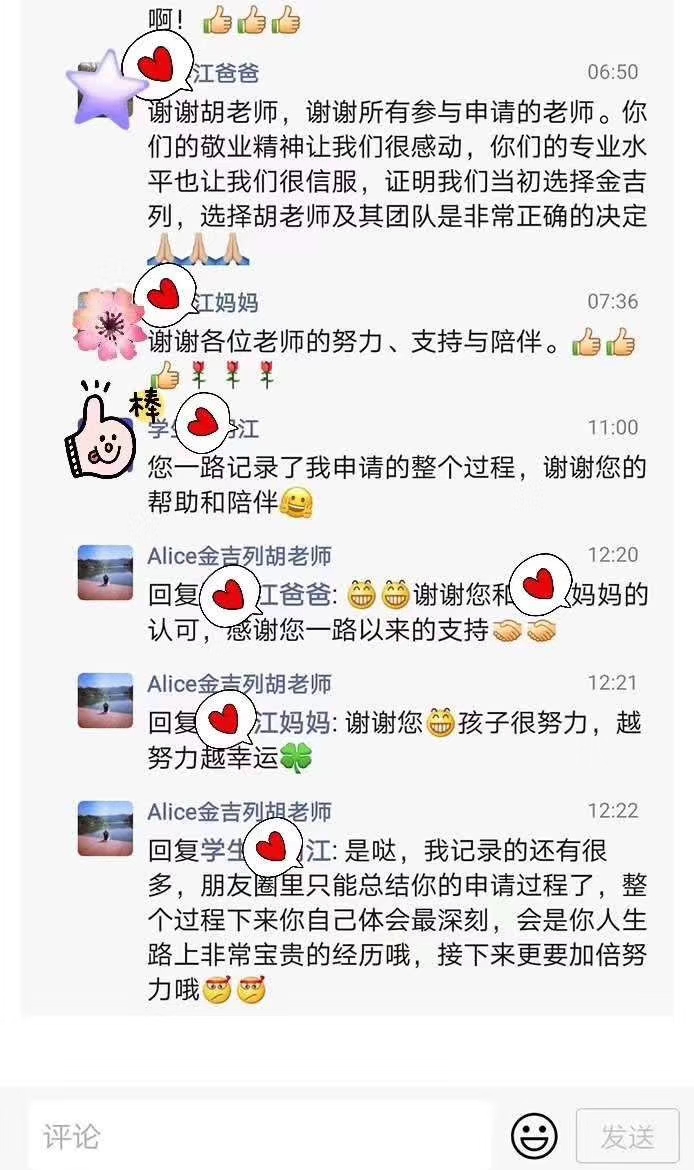Open the emoji picker smiley icon
This screenshot has height=1170, width=694.
534,1136
